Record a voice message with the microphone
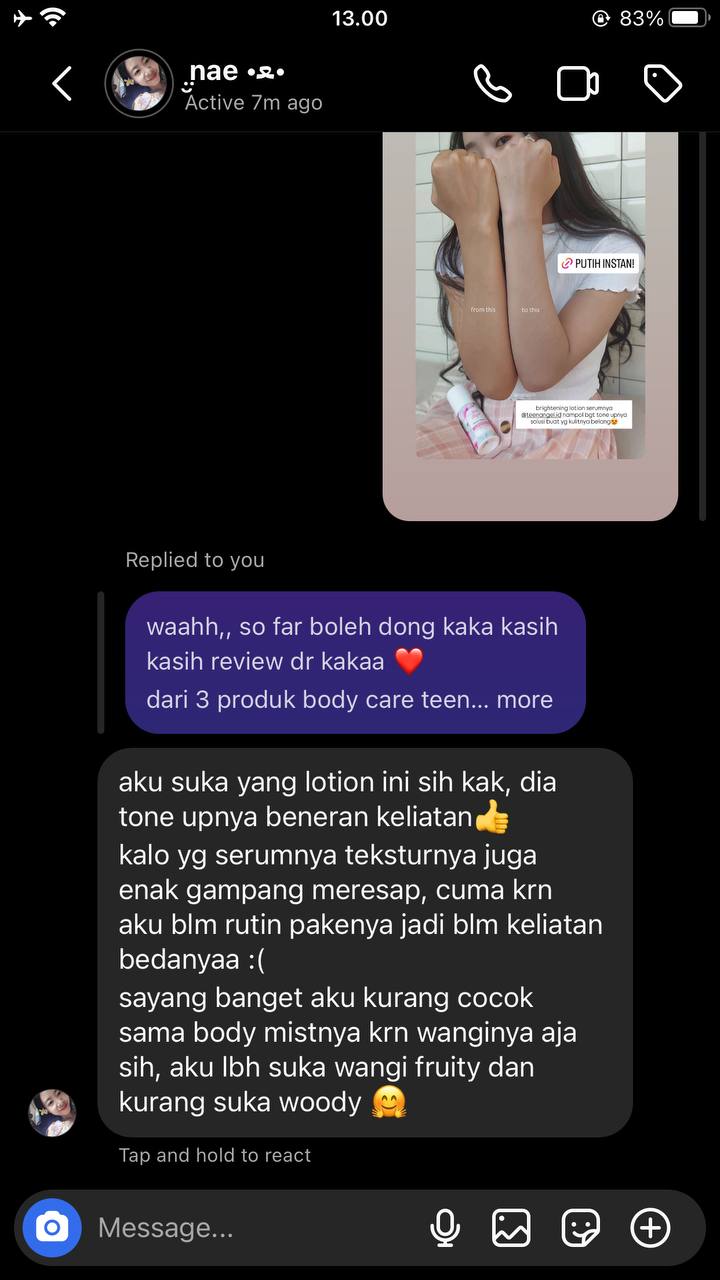 pyautogui.click(x=445, y=1227)
